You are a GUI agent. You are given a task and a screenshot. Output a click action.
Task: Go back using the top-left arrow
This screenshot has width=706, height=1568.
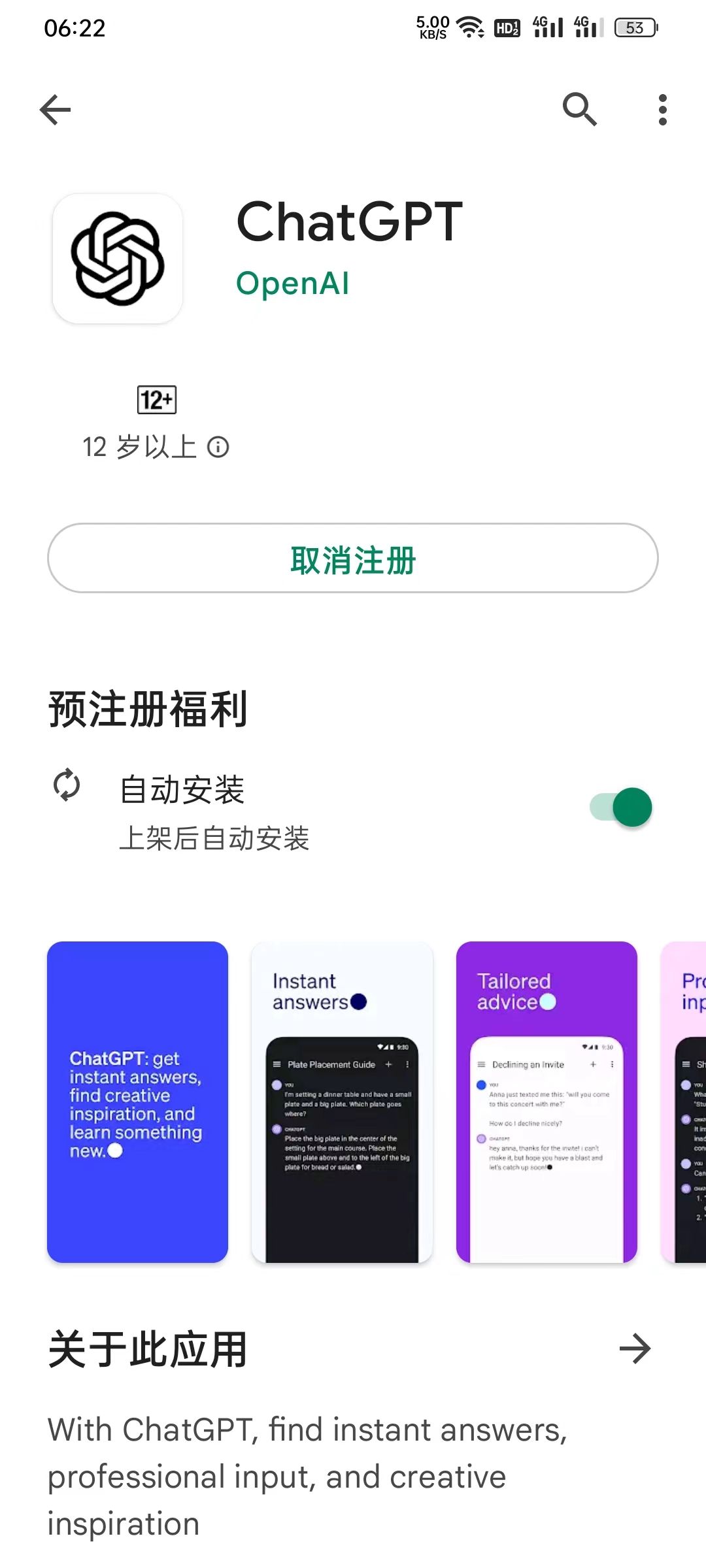(x=55, y=109)
